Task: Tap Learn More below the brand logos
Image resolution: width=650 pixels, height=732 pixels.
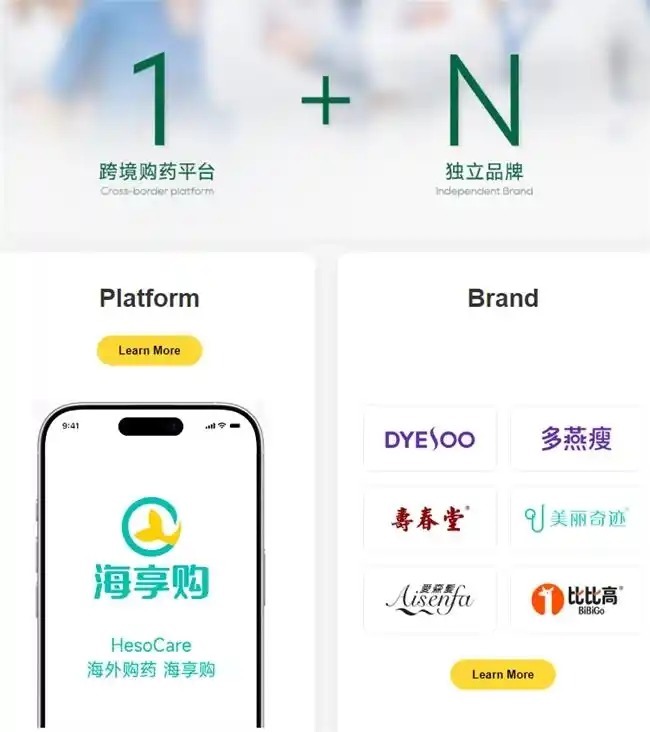Action: pos(503,674)
